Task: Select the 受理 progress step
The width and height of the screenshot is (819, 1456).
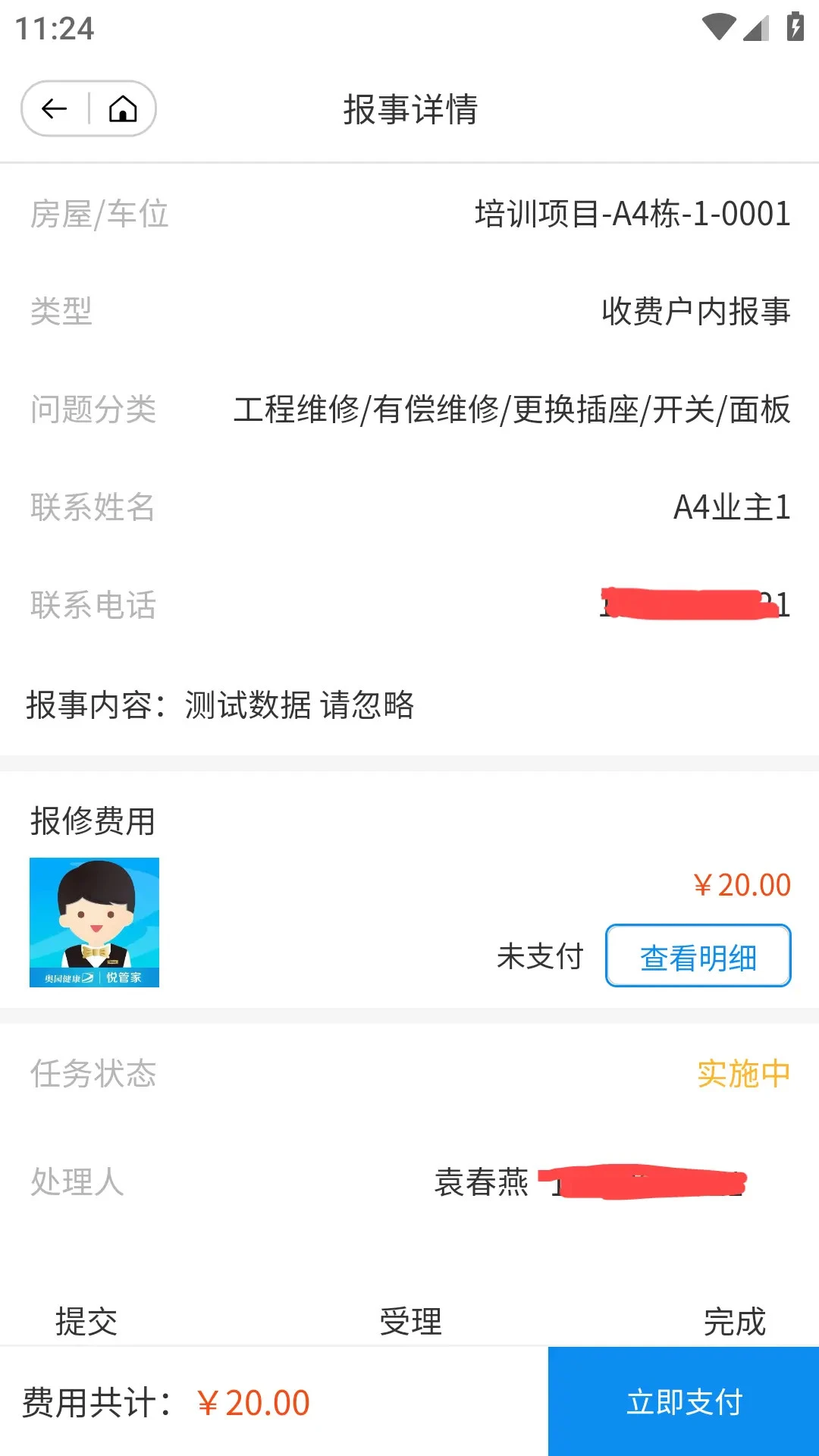Action: [409, 1319]
